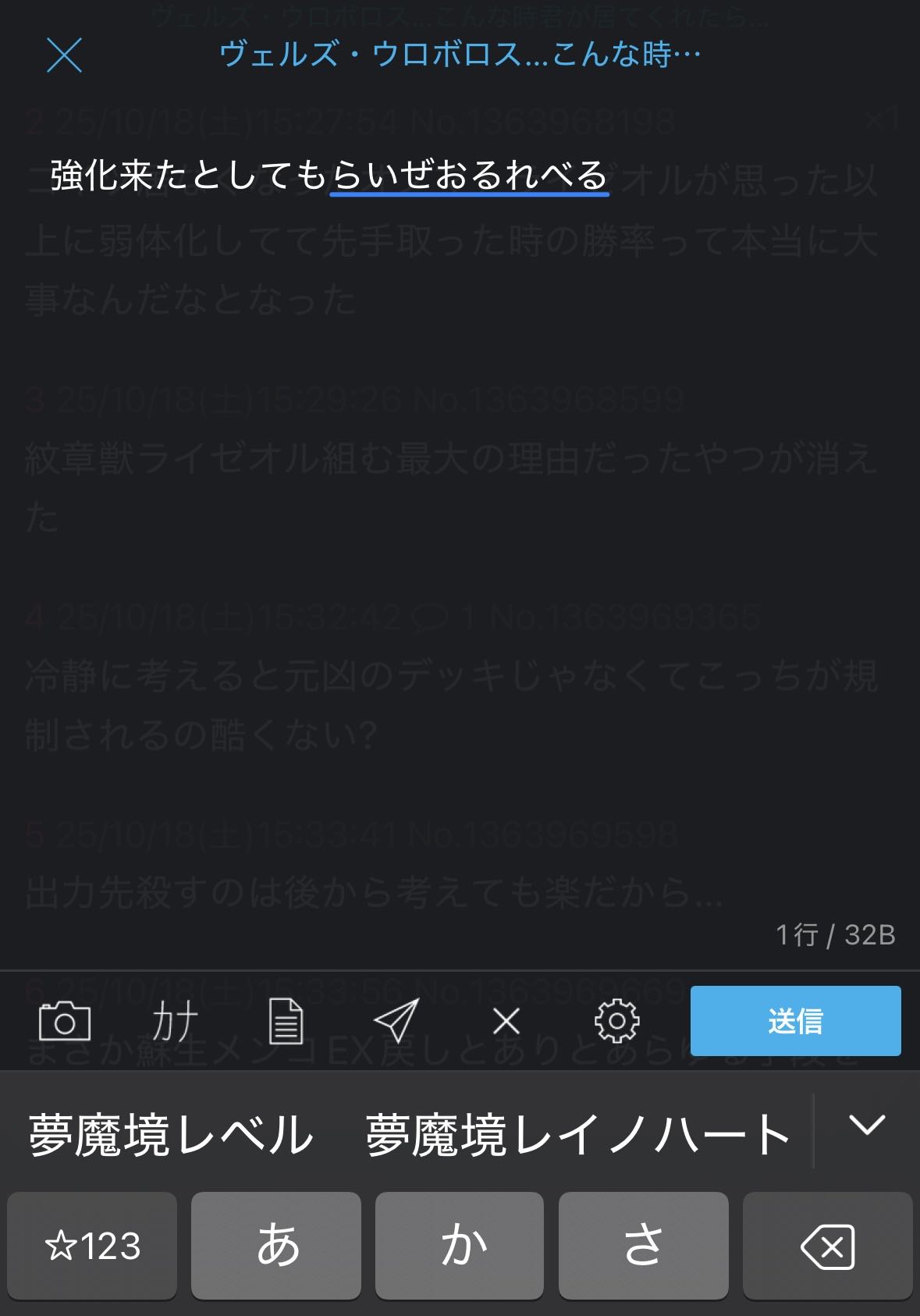Close the reply composer with the top X
The height and width of the screenshot is (1316, 920).
tap(64, 55)
